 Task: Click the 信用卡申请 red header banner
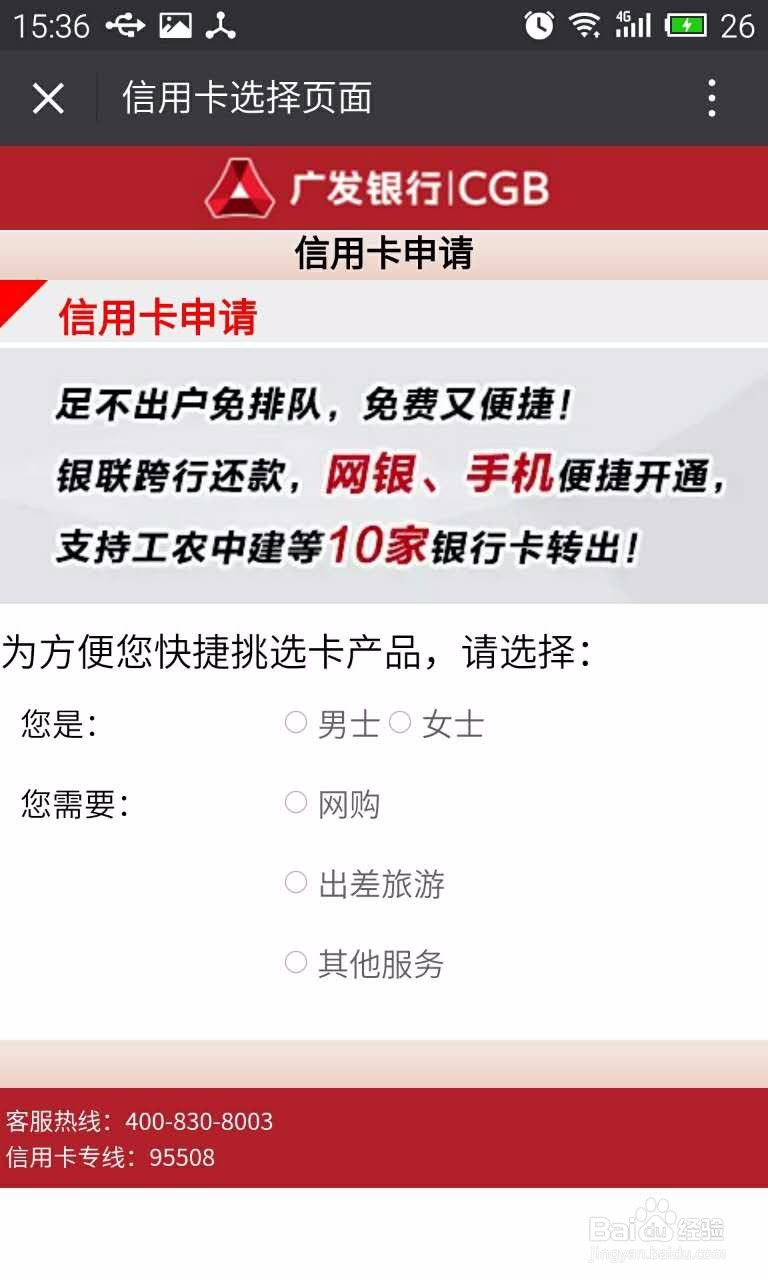point(384,256)
